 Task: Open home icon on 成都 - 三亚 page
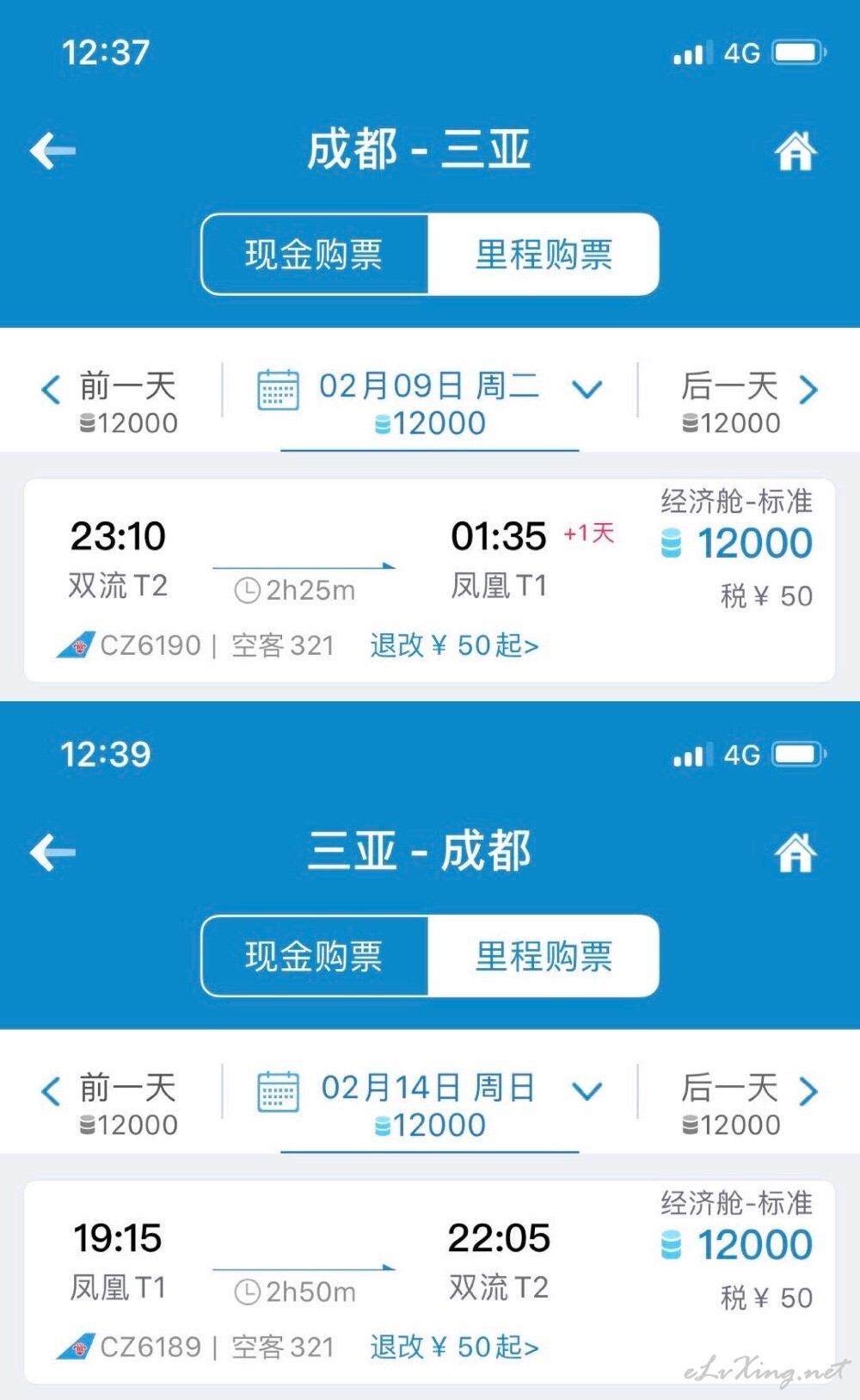(x=795, y=151)
